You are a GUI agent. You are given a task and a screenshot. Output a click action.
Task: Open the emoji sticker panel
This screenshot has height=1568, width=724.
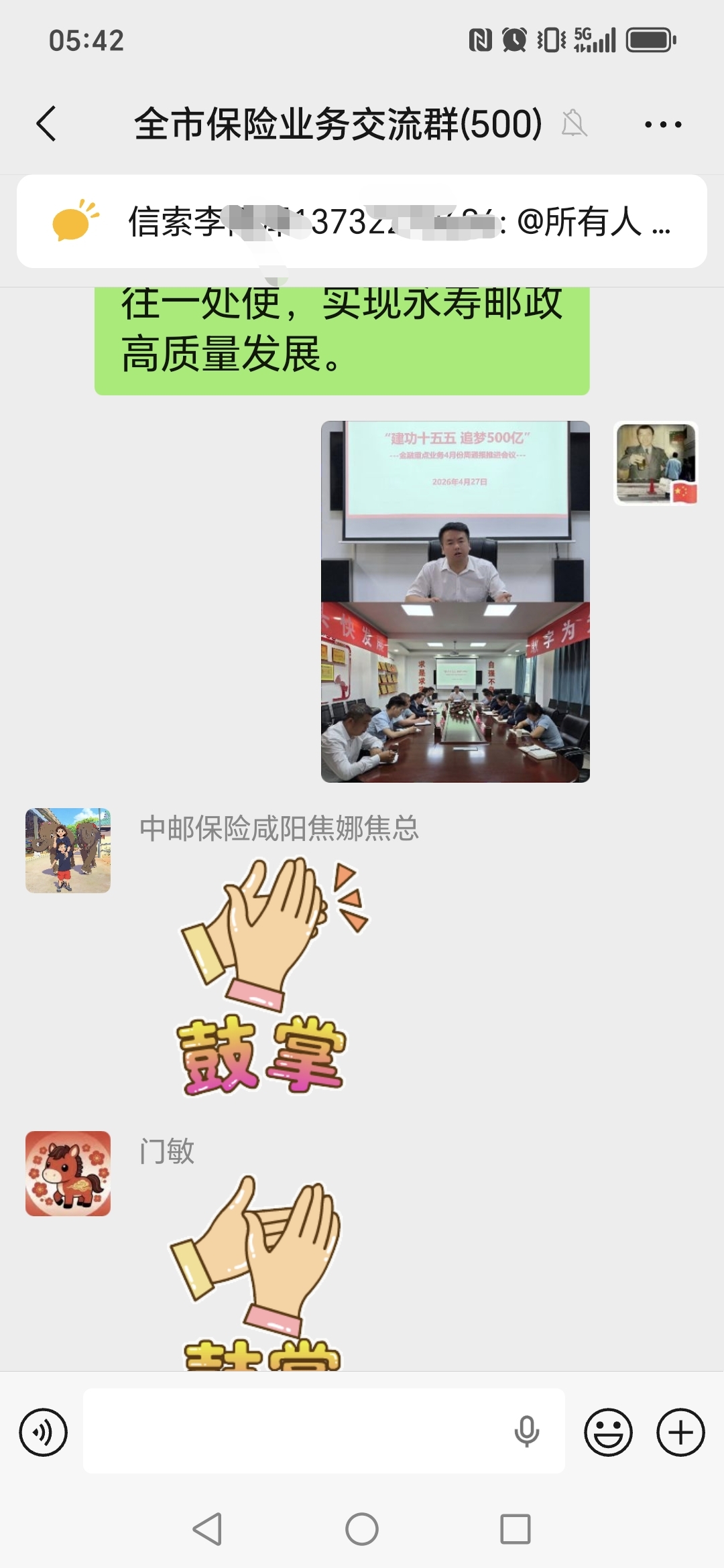[x=608, y=1432]
